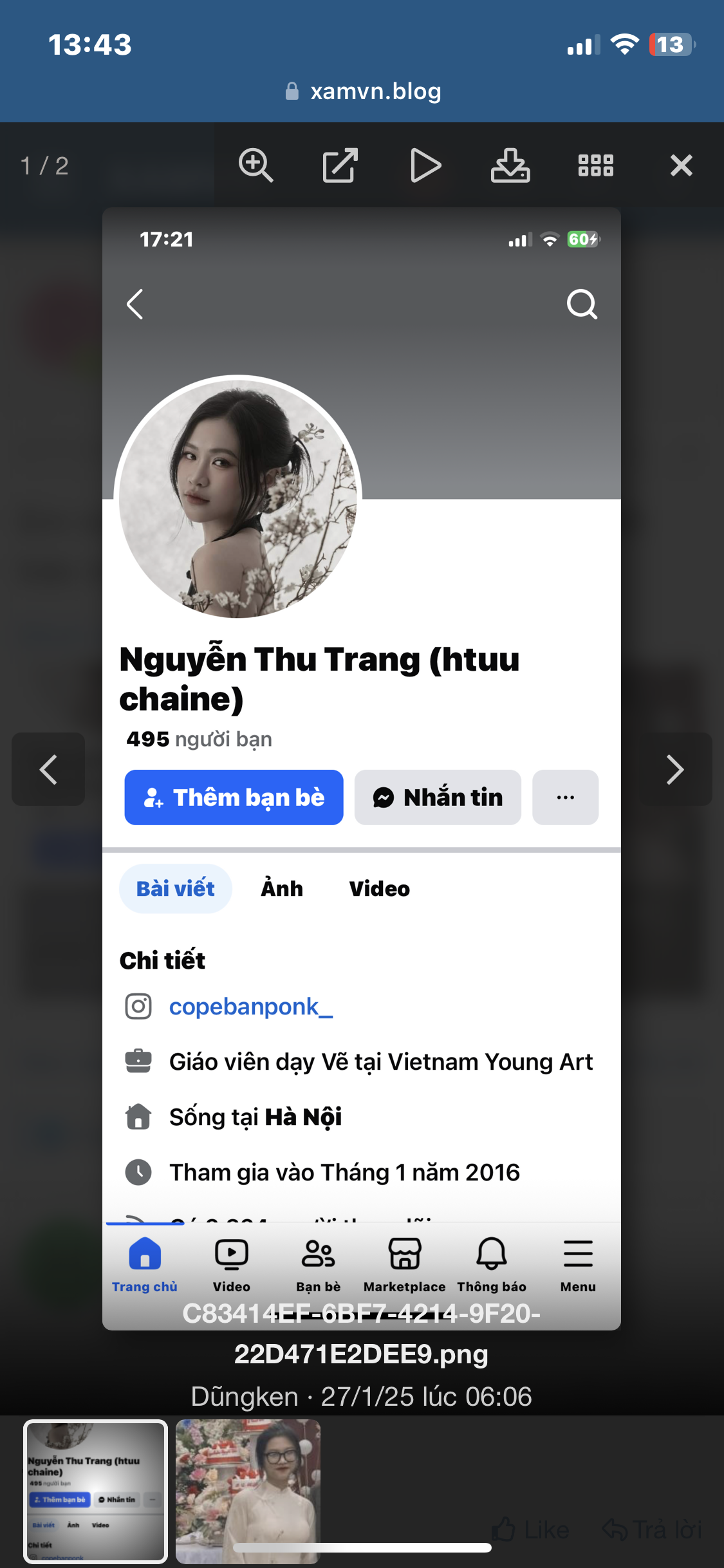
Task: Go to the next image
Action: point(674,769)
